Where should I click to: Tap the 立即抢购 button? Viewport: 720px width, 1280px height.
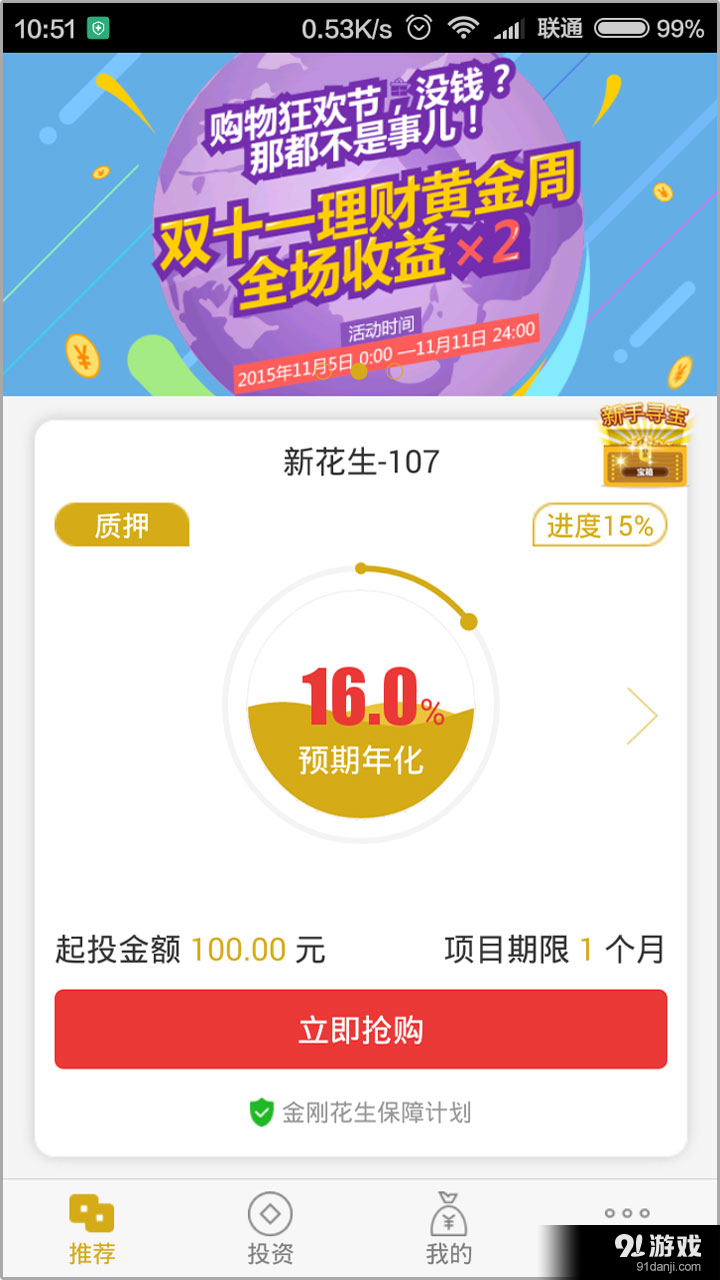point(360,1029)
